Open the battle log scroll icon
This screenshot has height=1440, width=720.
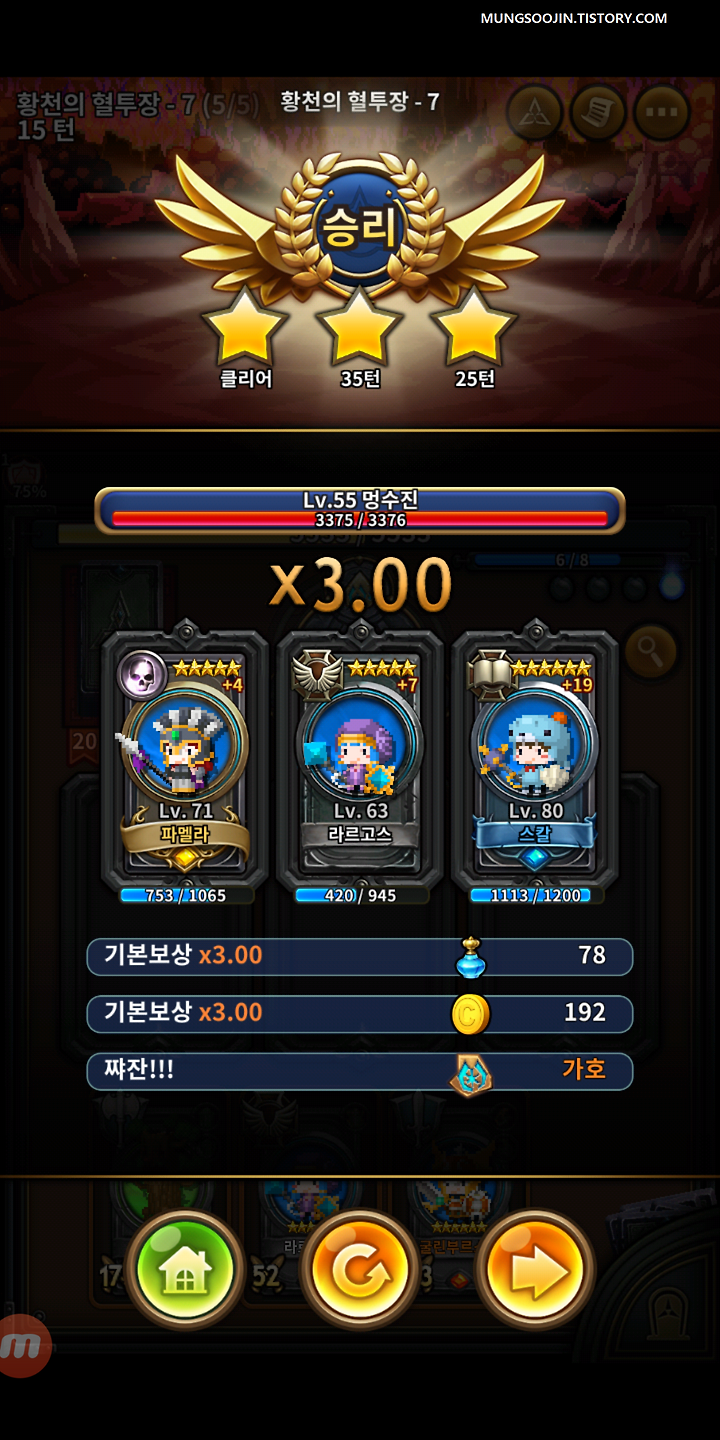click(x=598, y=112)
